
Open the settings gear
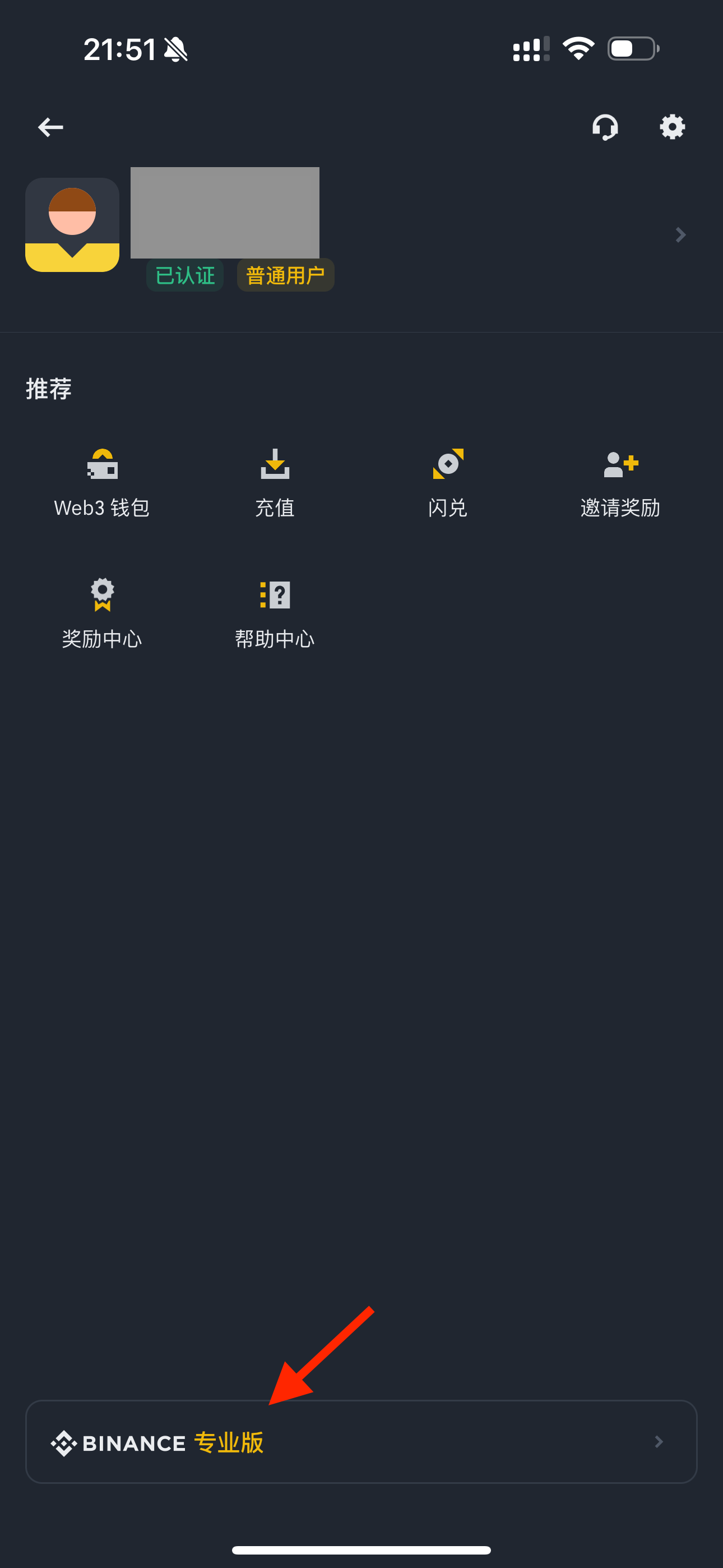tap(672, 127)
